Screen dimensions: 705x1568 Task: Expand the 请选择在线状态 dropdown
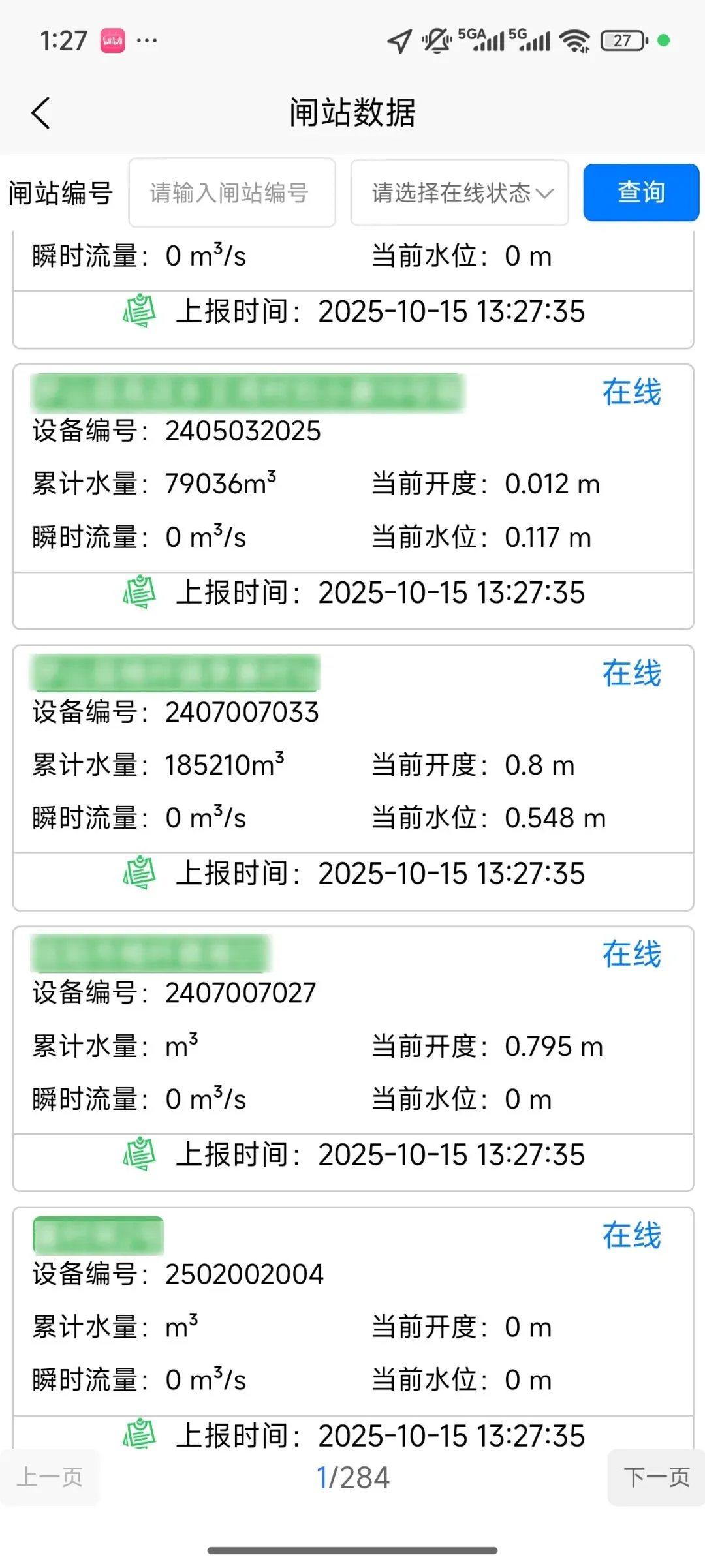(460, 193)
